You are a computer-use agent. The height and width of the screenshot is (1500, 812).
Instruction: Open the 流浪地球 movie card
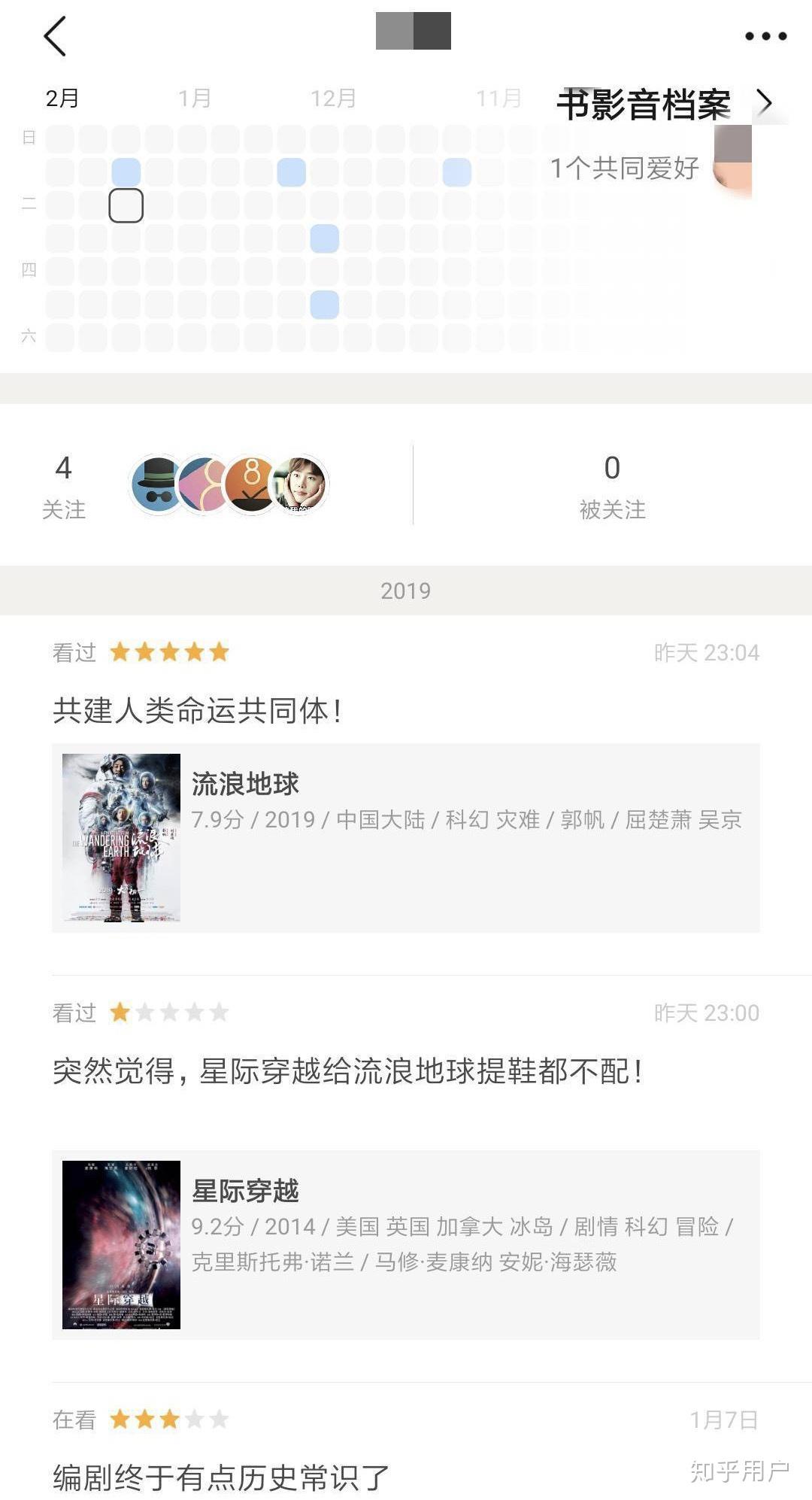[x=406, y=838]
